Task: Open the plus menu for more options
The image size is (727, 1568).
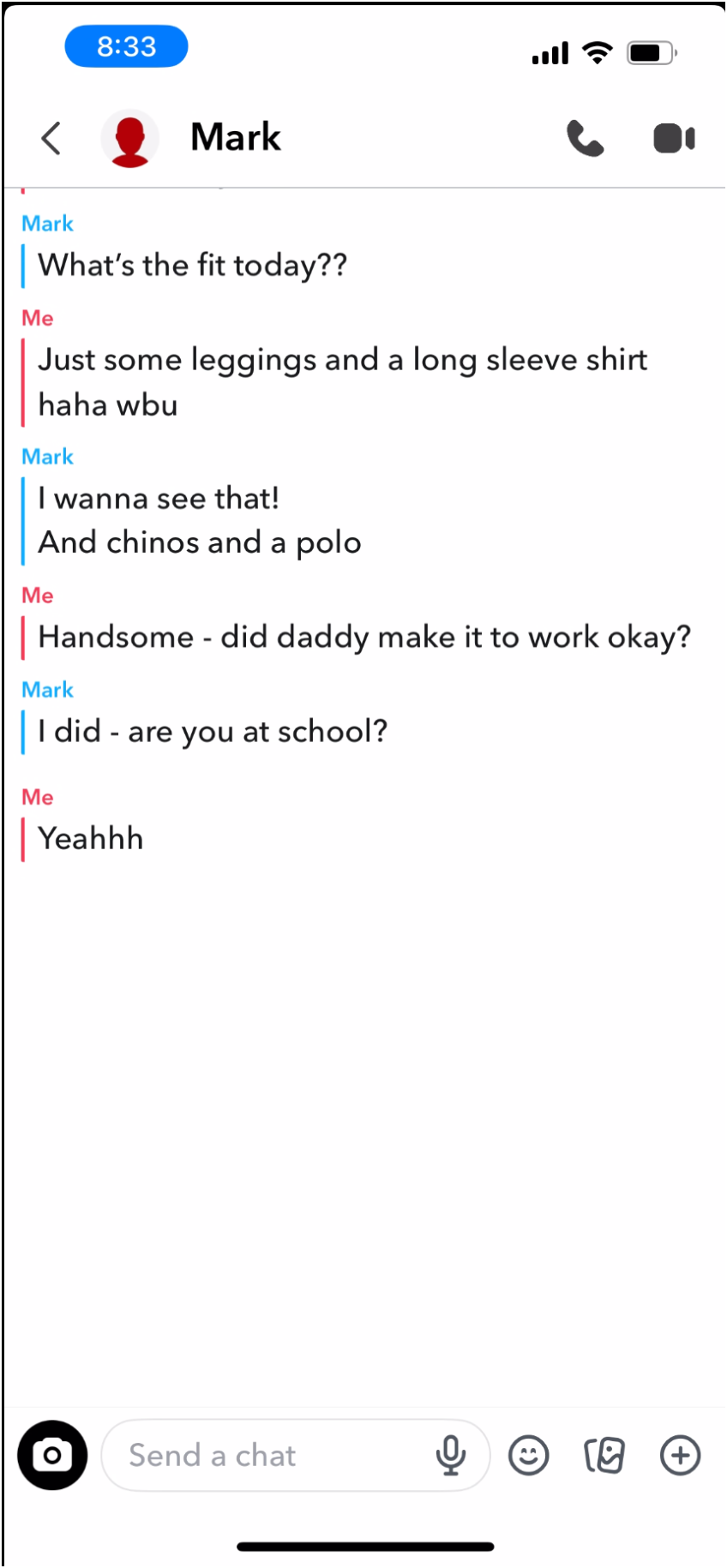Action: click(680, 1455)
